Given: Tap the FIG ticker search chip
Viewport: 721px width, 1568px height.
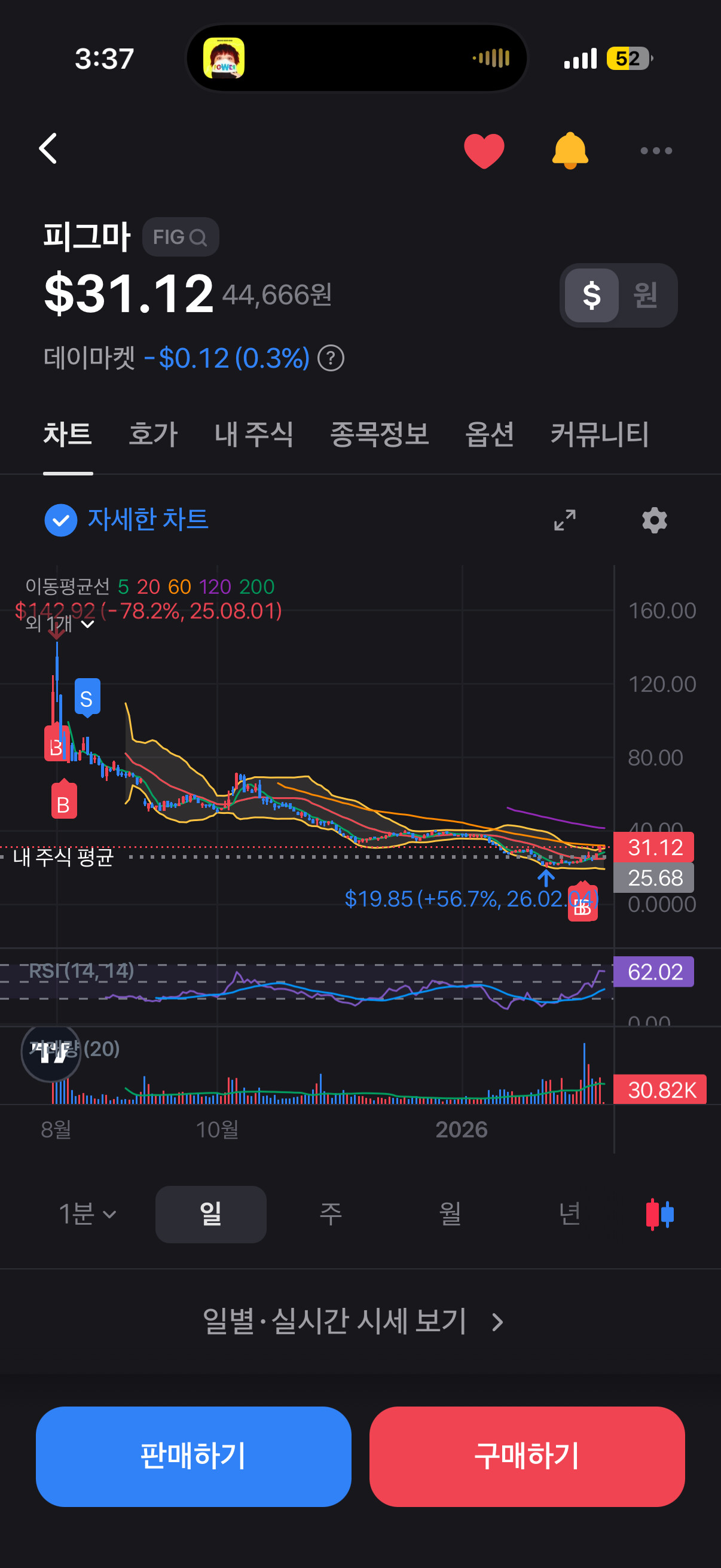Looking at the screenshot, I should click(180, 237).
